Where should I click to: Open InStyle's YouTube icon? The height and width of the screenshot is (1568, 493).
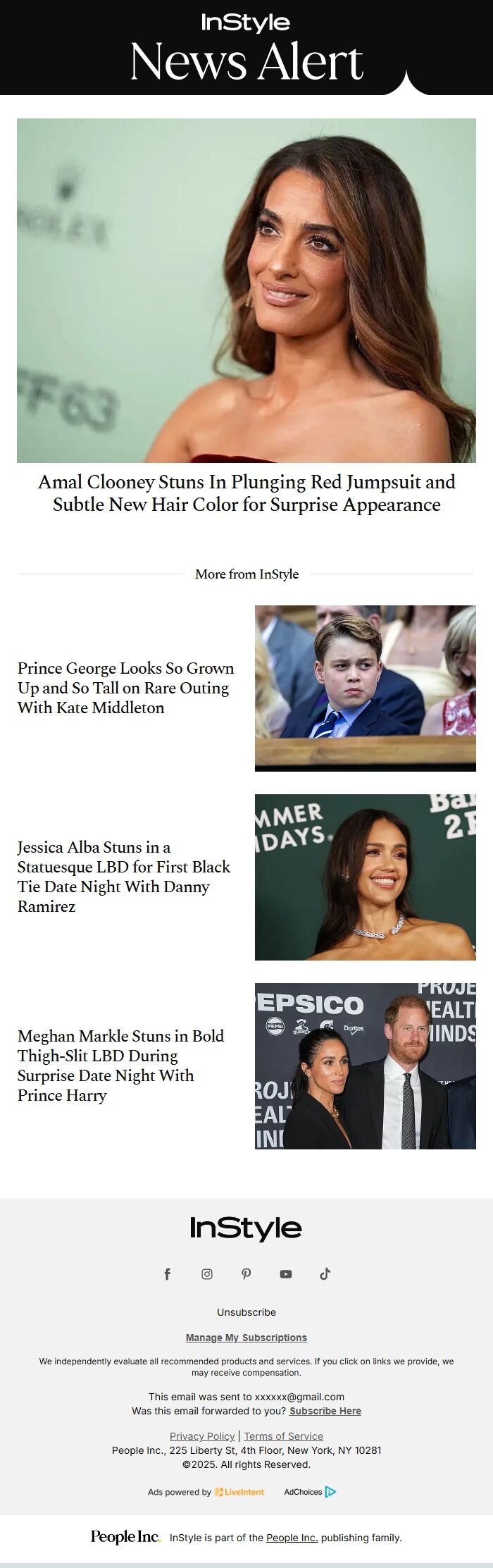click(286, 1273)
